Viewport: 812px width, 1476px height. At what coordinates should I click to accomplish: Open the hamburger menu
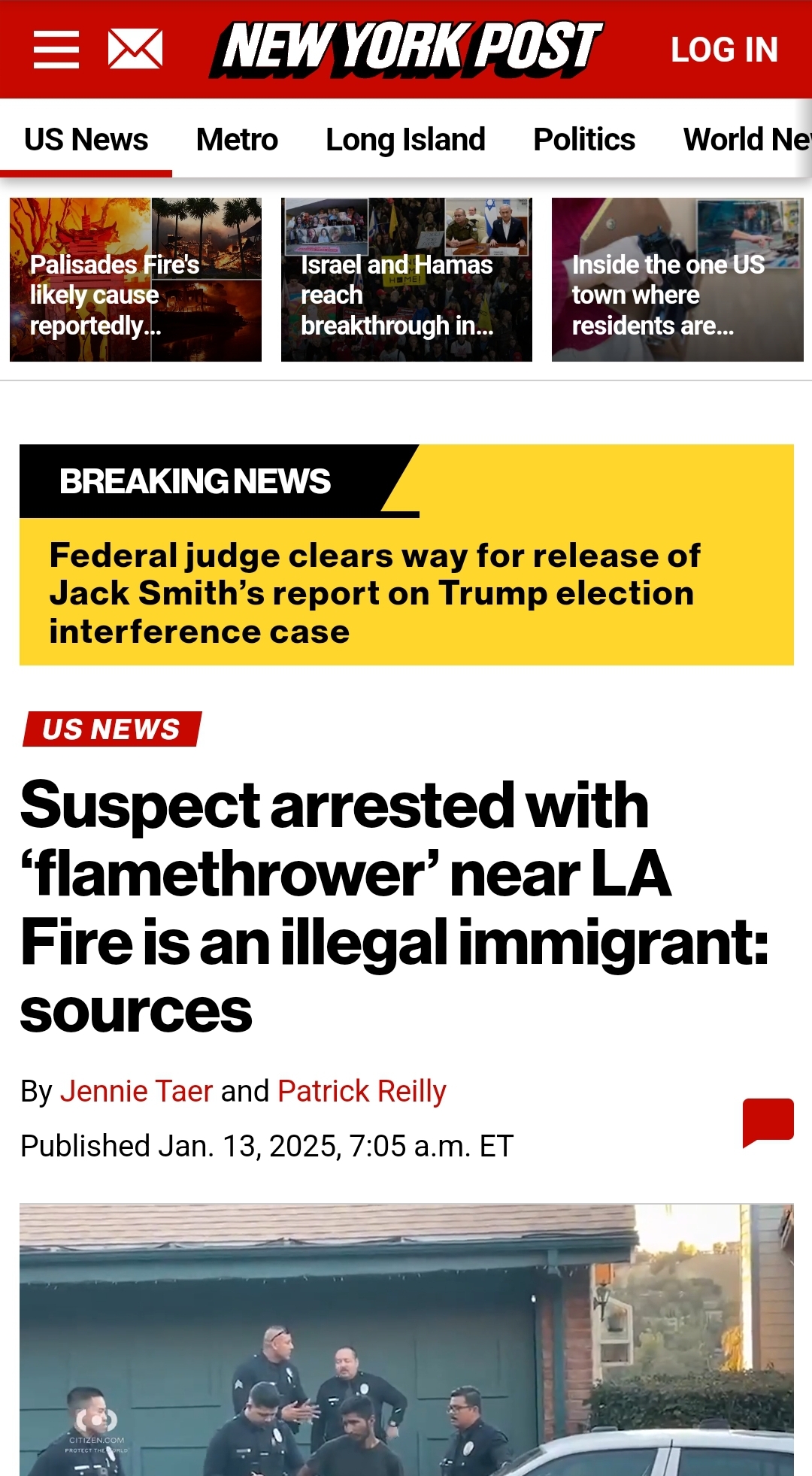[56, 50]
